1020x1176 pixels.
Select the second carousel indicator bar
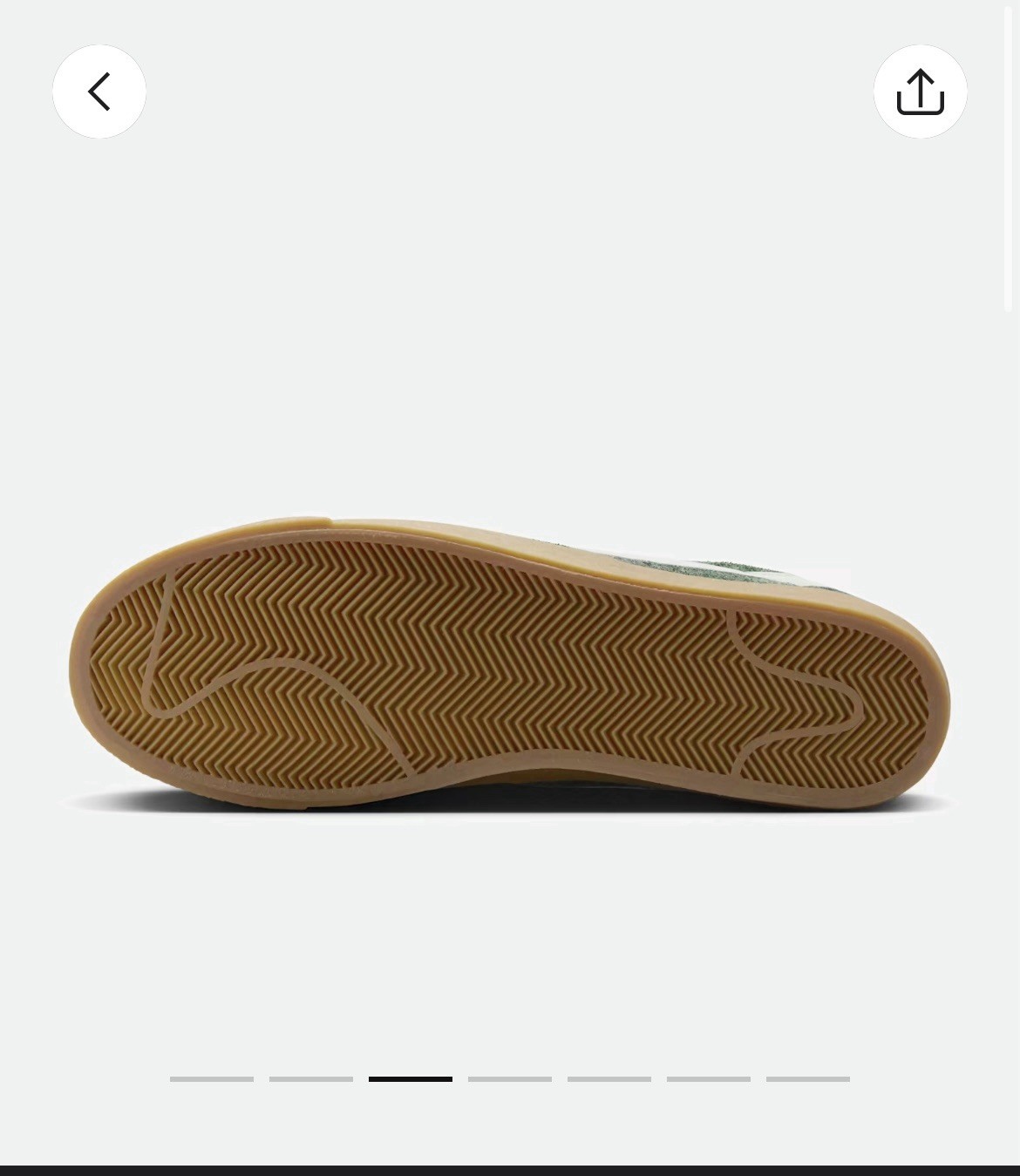[x=311, y=1079]
